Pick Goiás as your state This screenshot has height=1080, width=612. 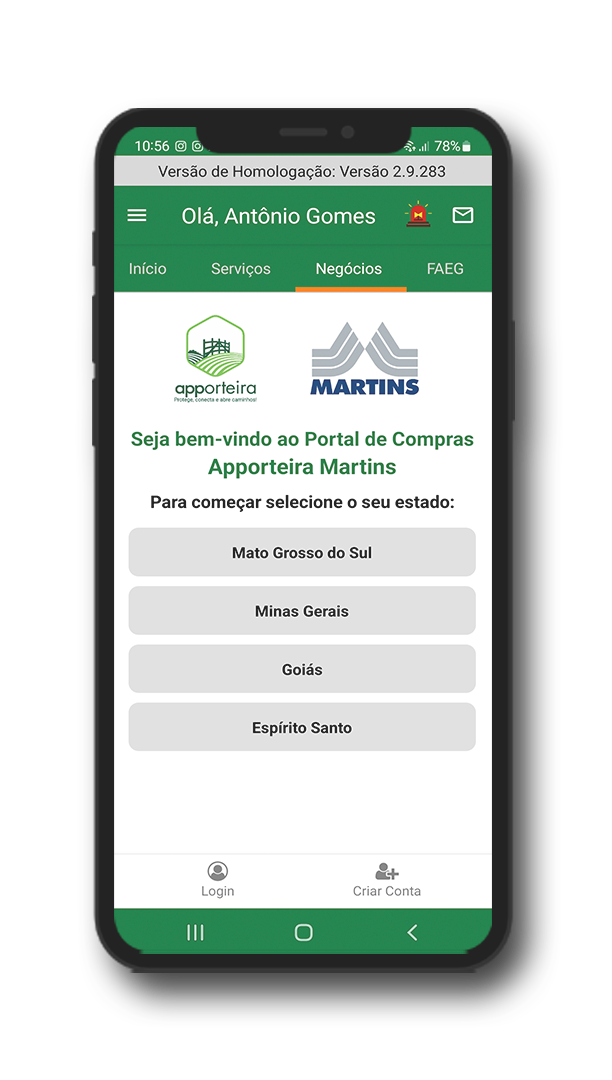pyautogui.click(x=302, y=669)
